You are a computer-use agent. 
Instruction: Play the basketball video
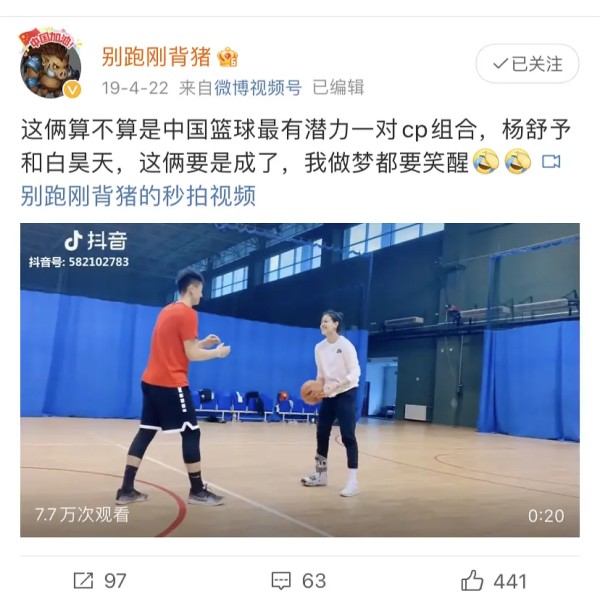tap(300, 380)
